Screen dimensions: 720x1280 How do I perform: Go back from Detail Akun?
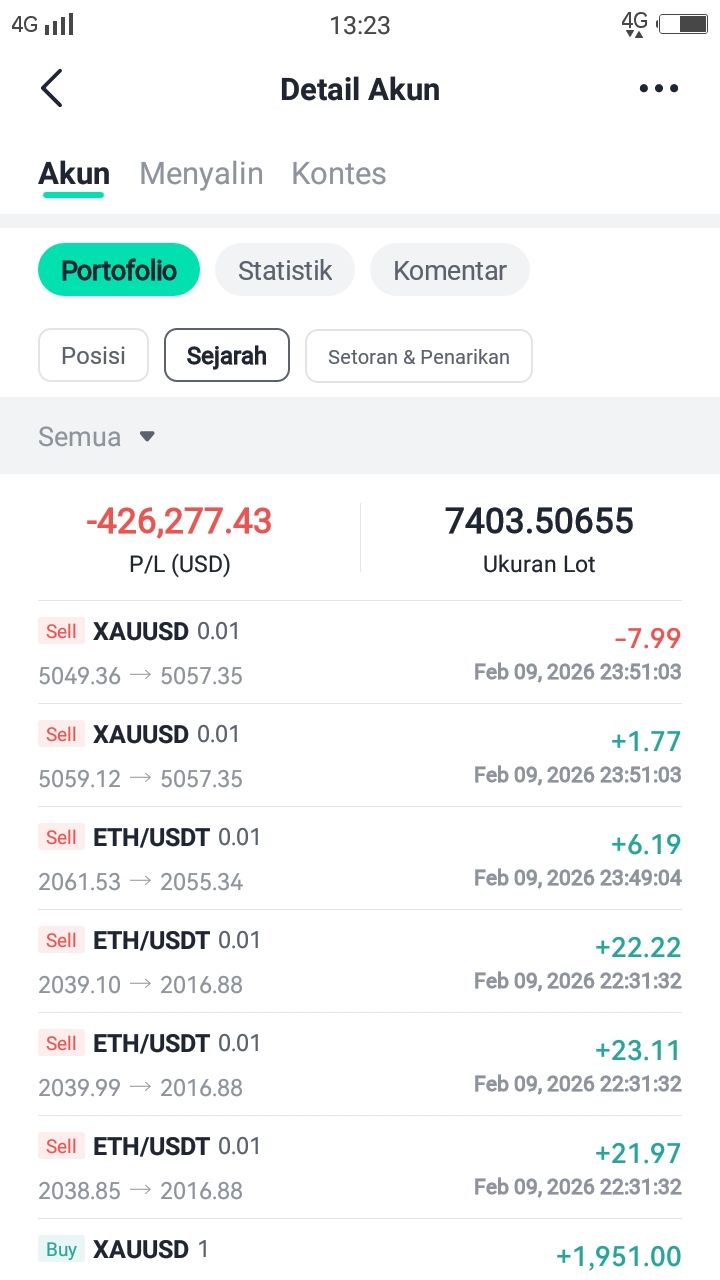[52, 89]
